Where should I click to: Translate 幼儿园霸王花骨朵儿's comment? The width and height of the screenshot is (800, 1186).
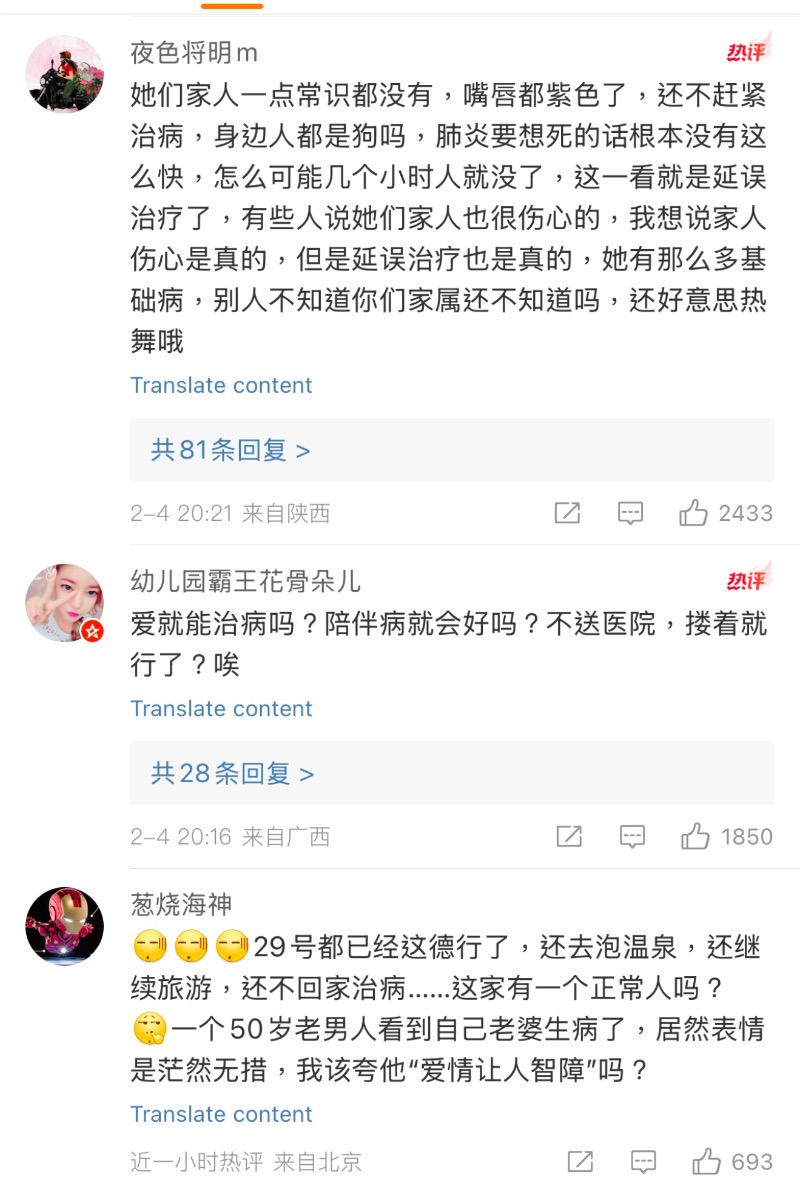pyautogui.click(x=221, y=708)
